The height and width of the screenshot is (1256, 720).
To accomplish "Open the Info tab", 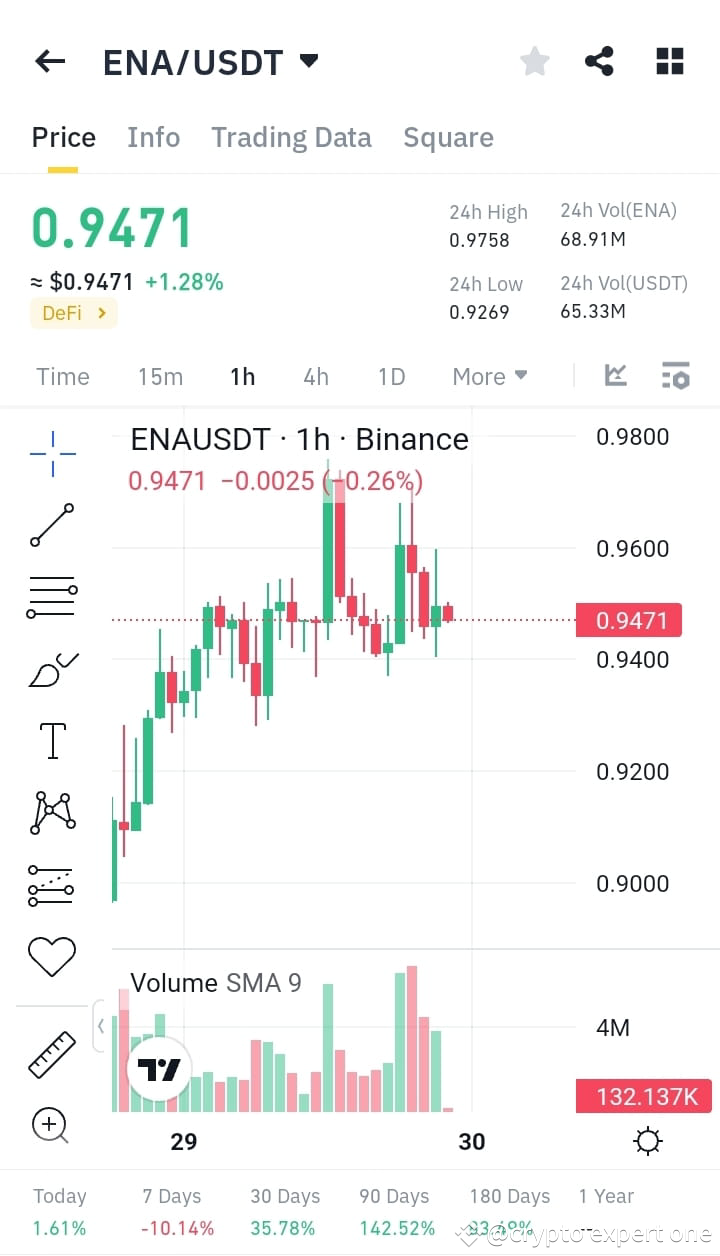I will coord(153,137).
